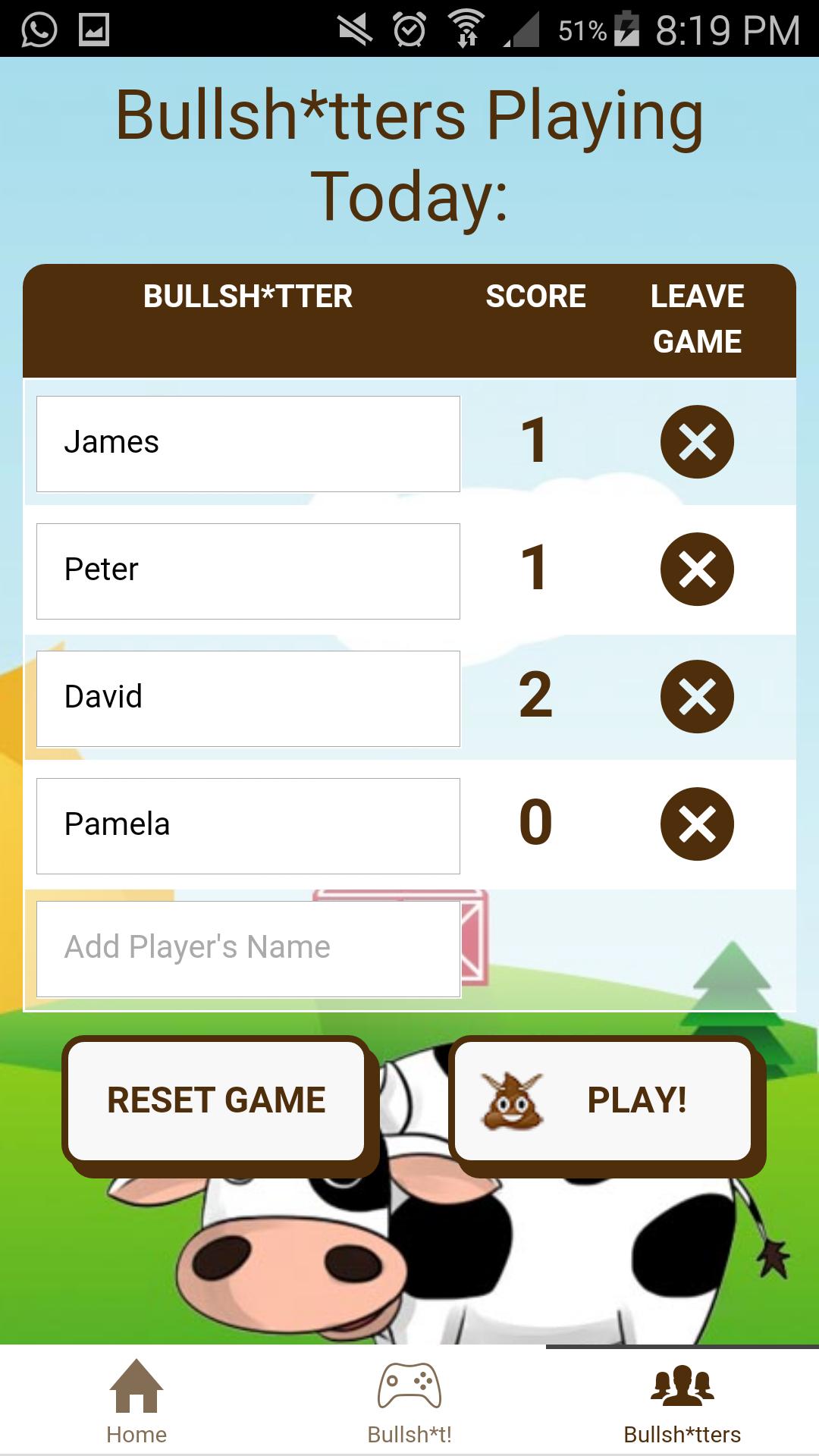Edit the Peter name field
Image resolution: width=819 pixels, height=1456 pixels.
[x=248, y=571]
